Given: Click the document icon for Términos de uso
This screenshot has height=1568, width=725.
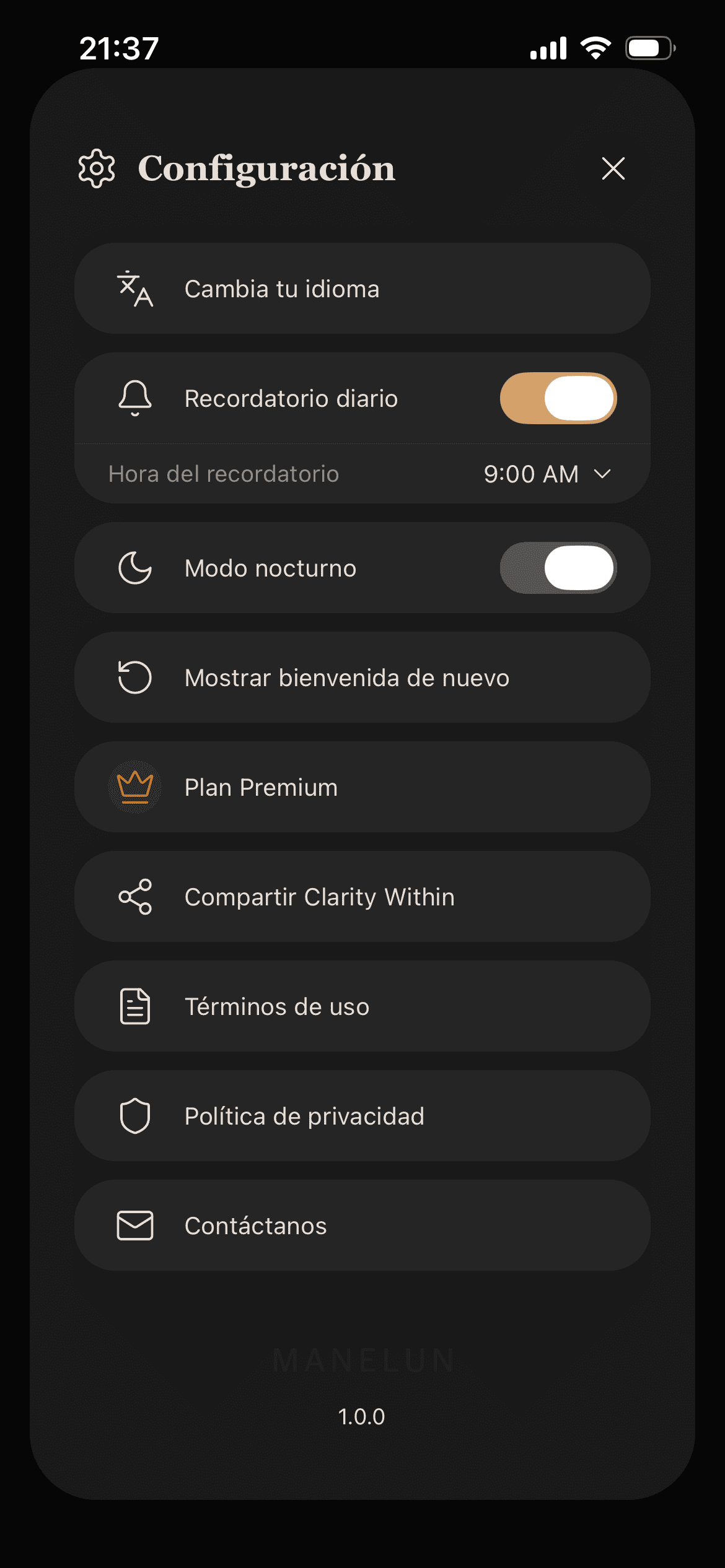Looking at the screenshot, I should pyautogui.click(x=136, y=1006).
